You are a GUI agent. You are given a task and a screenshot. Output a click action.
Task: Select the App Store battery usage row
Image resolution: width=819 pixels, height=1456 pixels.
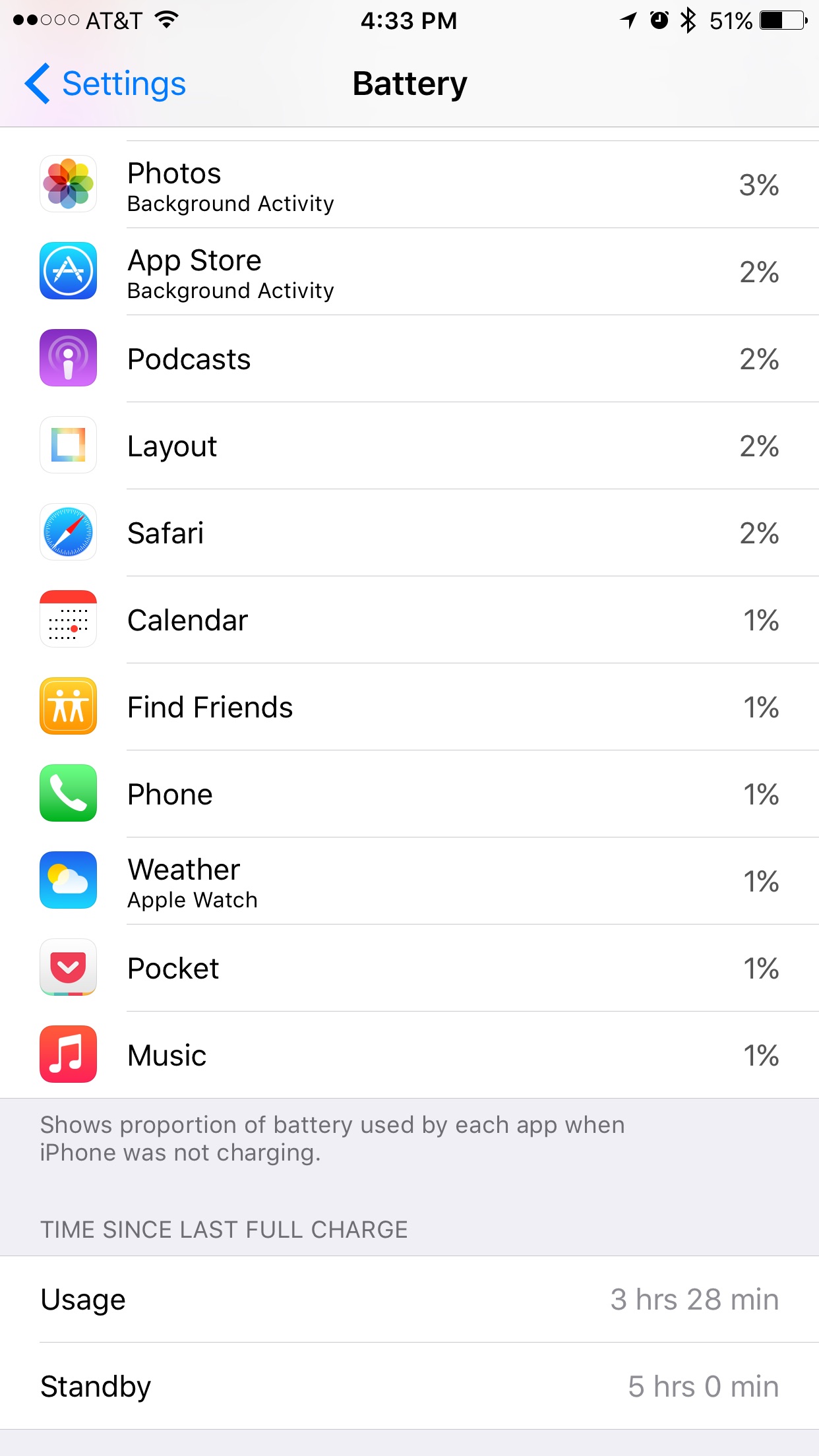[409, 272]
